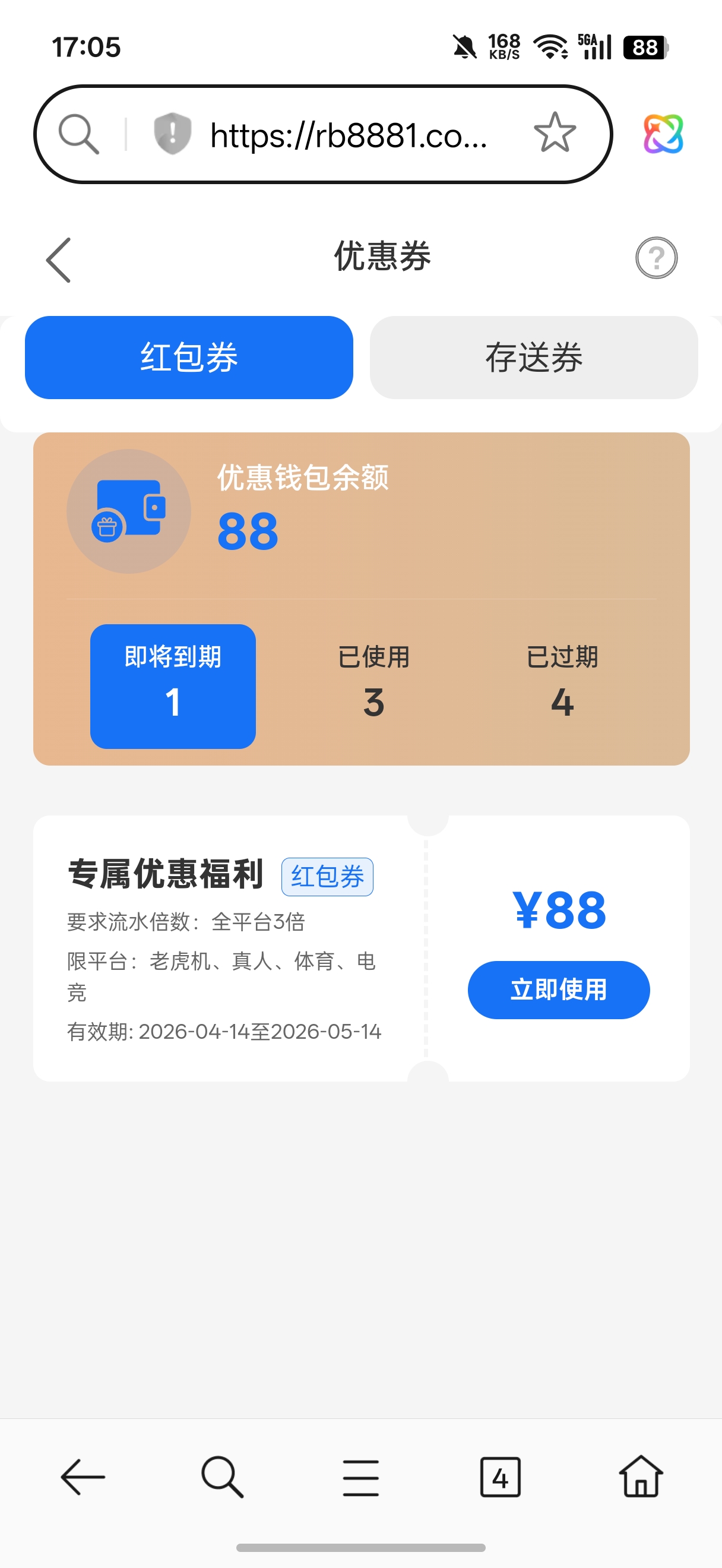Open the browser menu with three lines
Viewport: 722px width, 1568px height.
click(x=360, y=1477)
